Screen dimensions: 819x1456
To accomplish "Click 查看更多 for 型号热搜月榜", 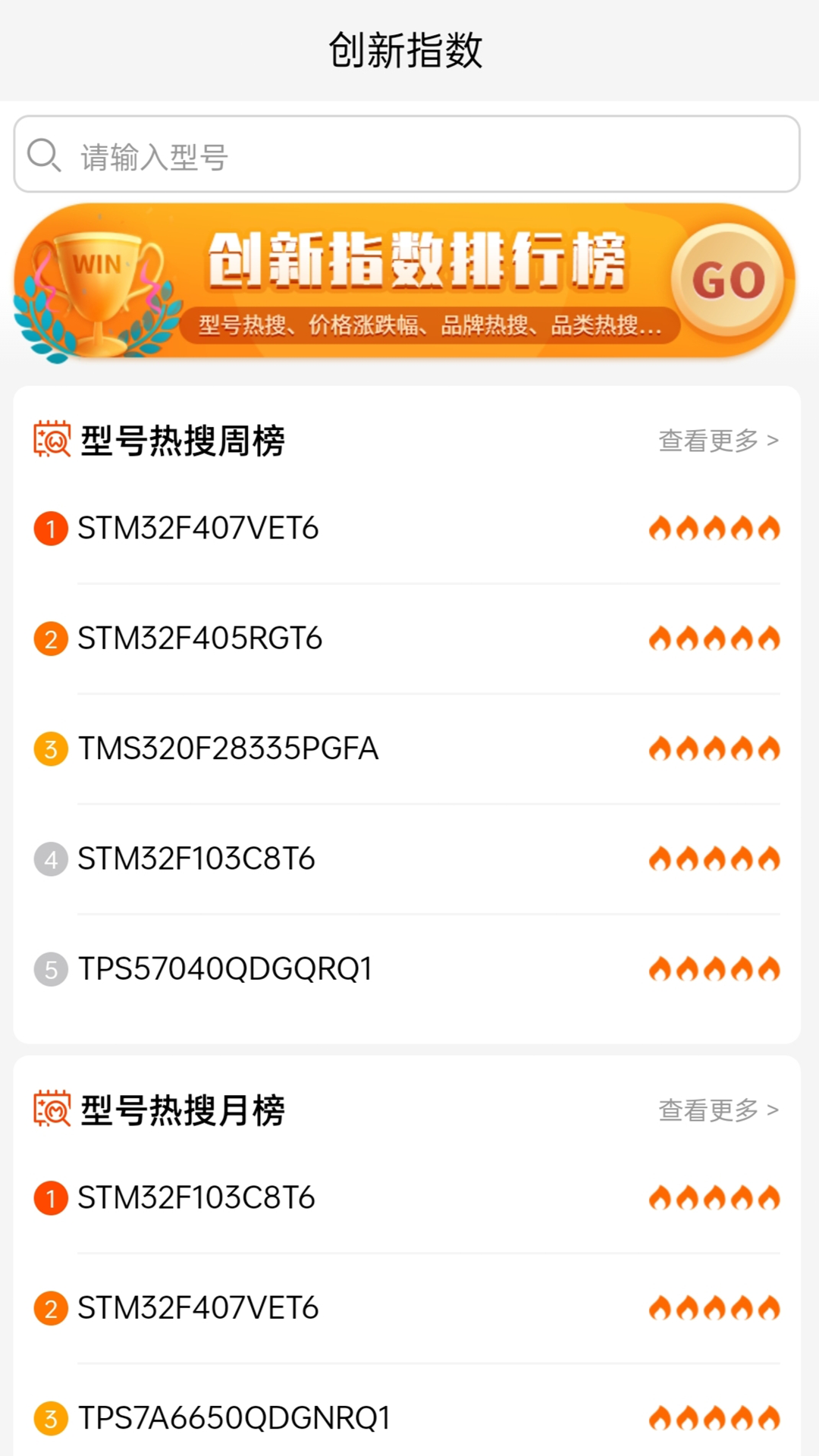I will [708, 1108].
